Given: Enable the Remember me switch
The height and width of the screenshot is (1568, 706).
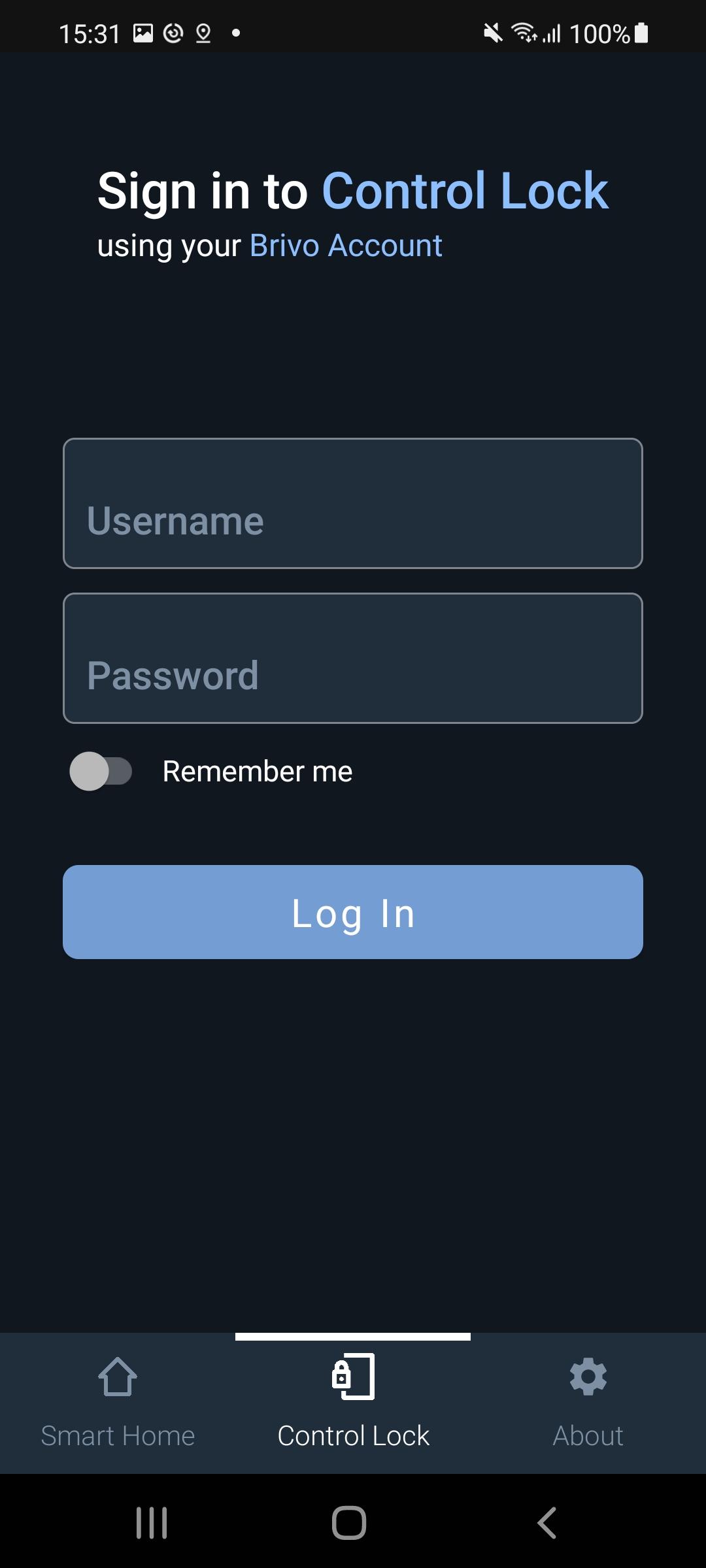Looking at the screenshot, I should [101, 771].
